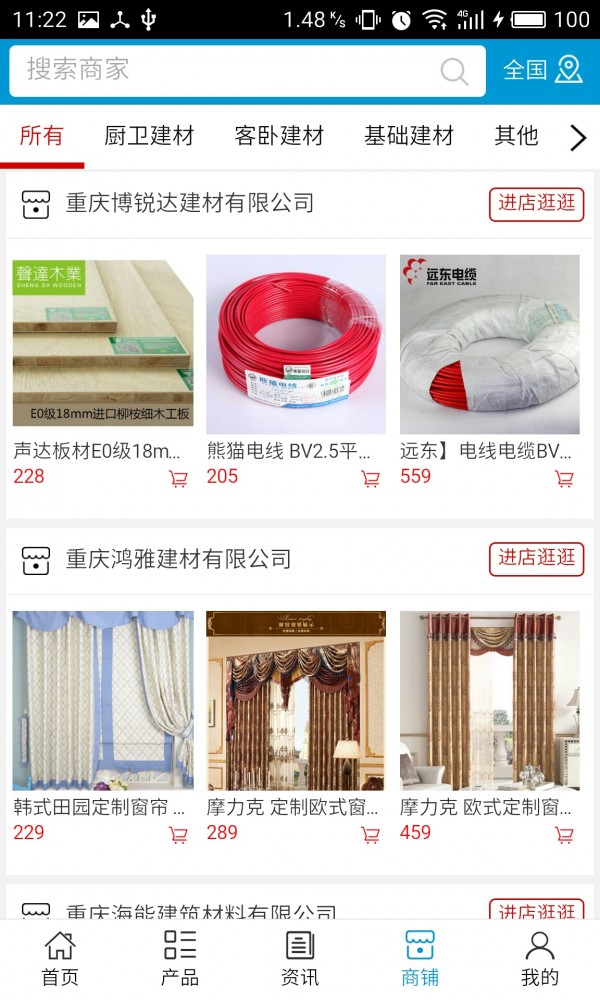Open the 资讯 news tab
Image resolution: width=600 pixels, height=1000 pixels.
click(x=300, y=958)
